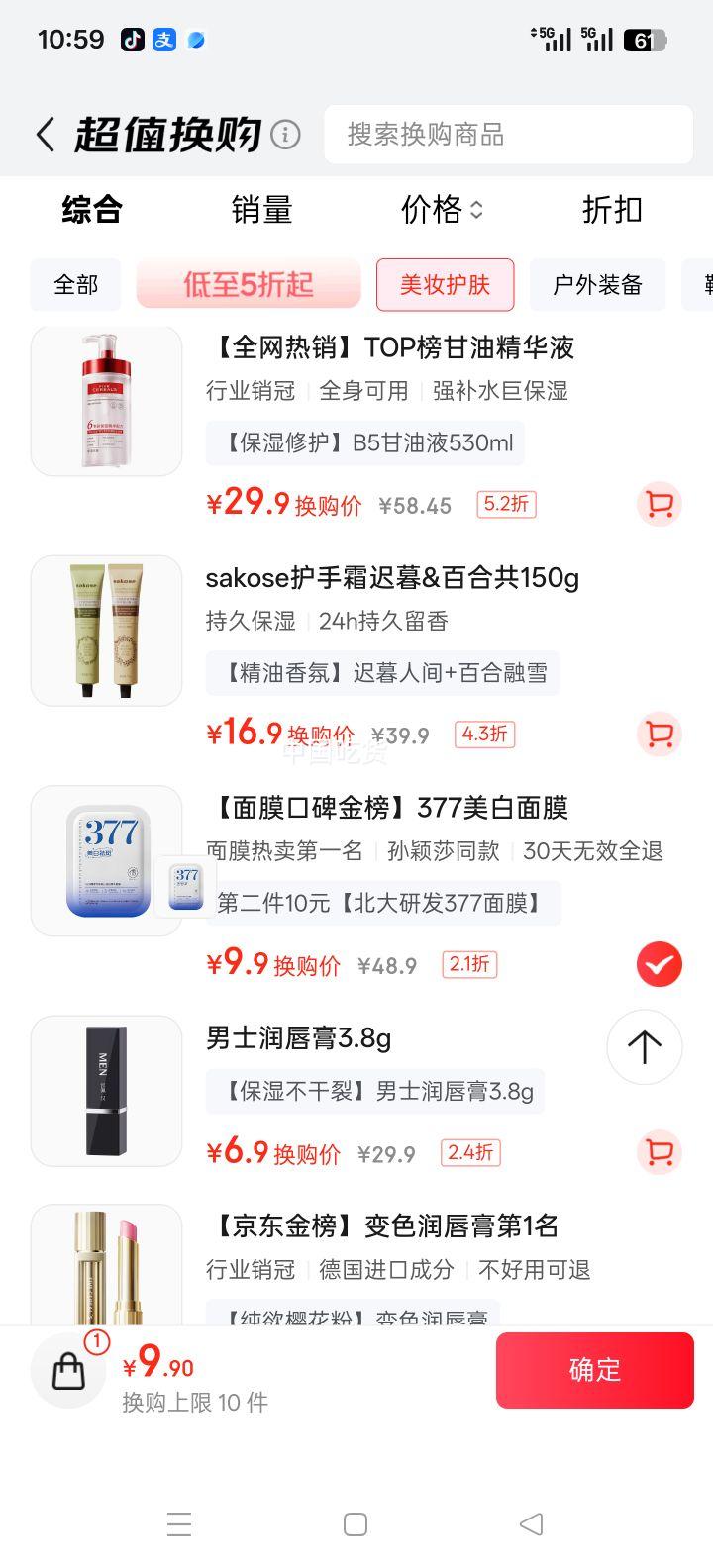Open the info icon beside 超值换购
Screen dimensions: 713x1568
click(x=285, y=135)
